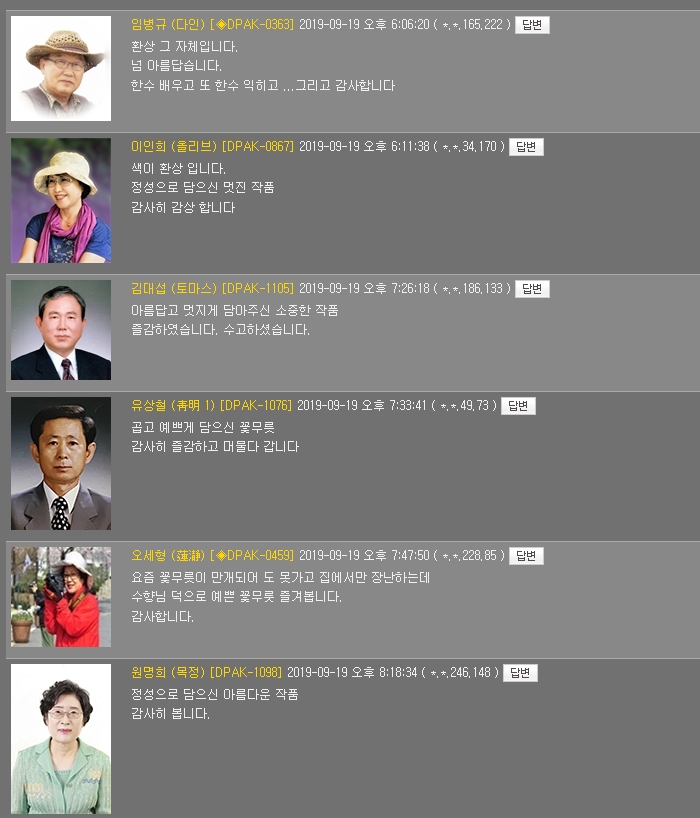Tap 답변 on 이인희's comment
This screenshot has height=818, width=700.
point(526,147)
